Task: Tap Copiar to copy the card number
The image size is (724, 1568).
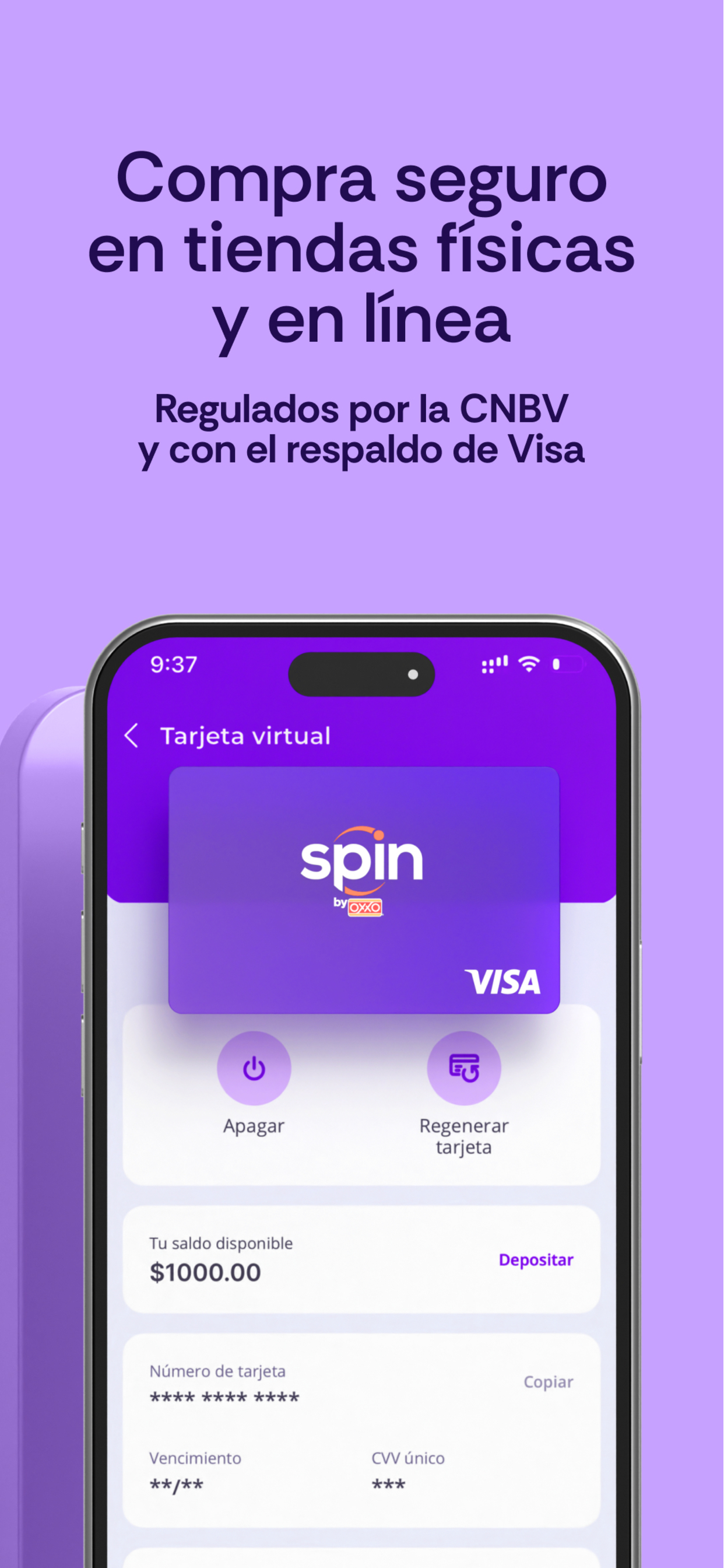Action: 549,1383
